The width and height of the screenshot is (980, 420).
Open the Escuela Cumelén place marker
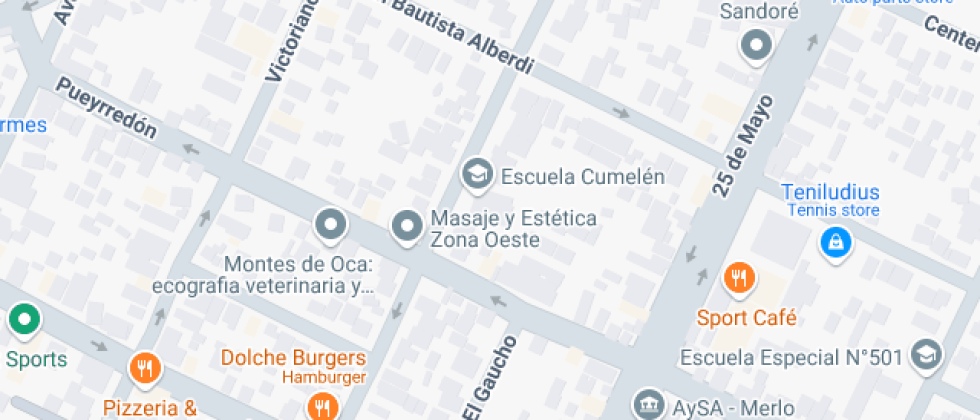pos(477,174)
